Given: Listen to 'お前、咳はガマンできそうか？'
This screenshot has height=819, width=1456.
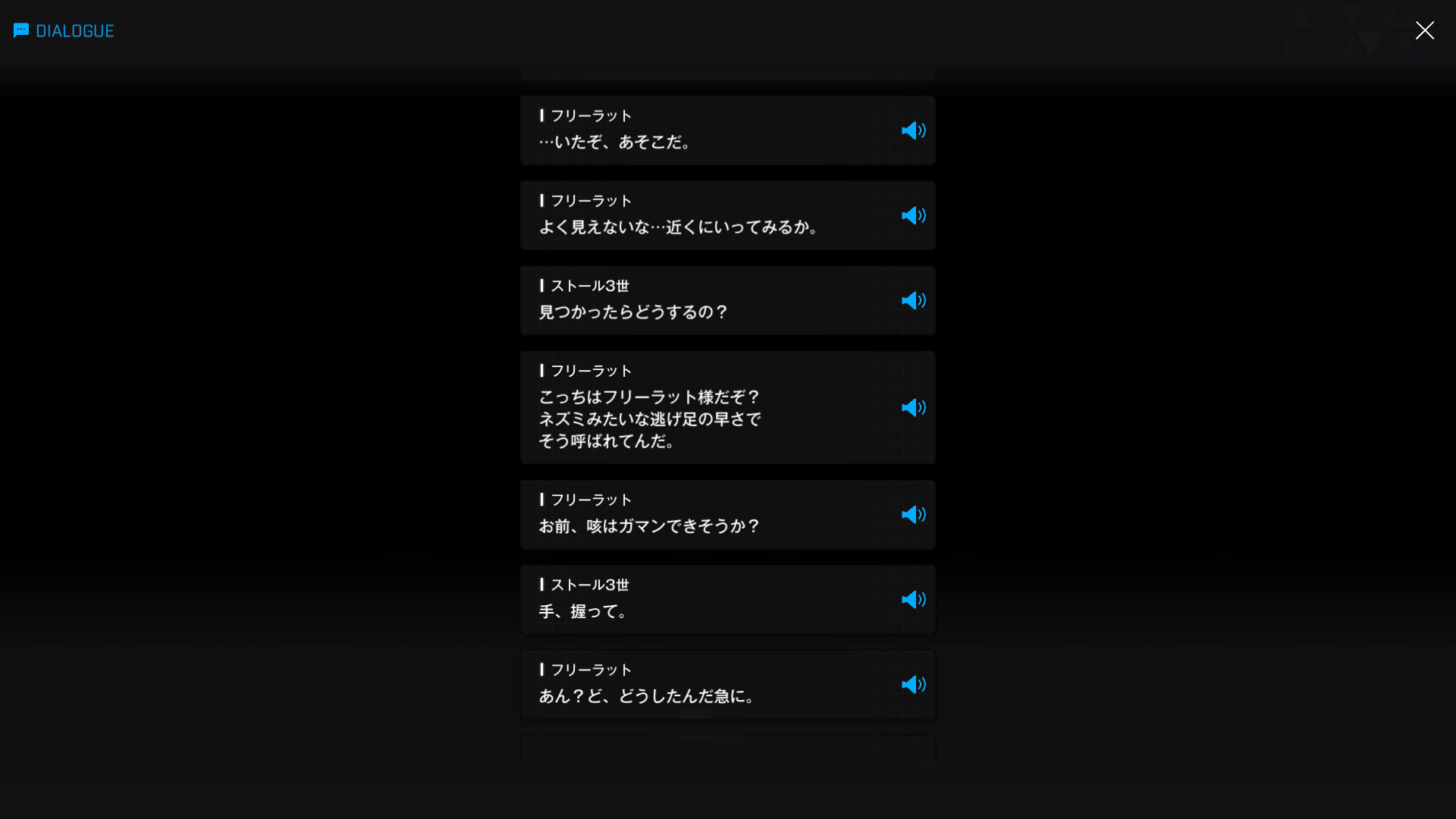Looking at the screenshot, I should coord(913,514).
